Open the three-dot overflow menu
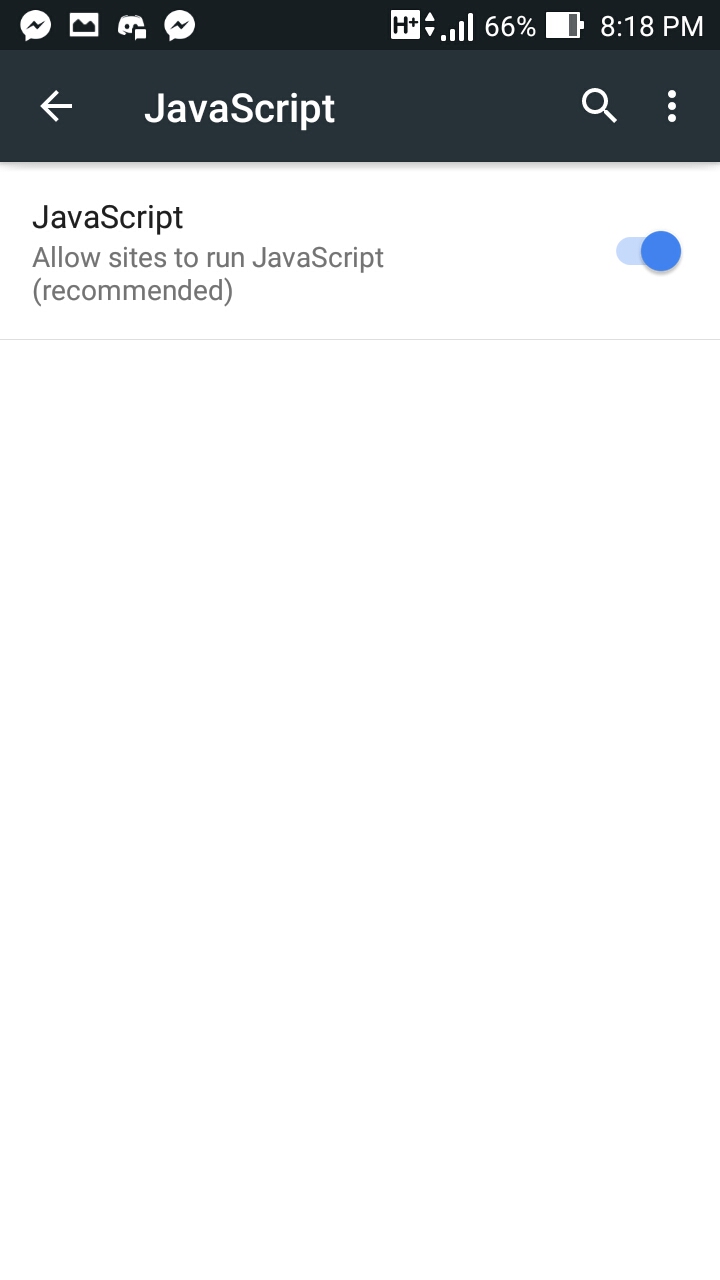 (671, 105)
